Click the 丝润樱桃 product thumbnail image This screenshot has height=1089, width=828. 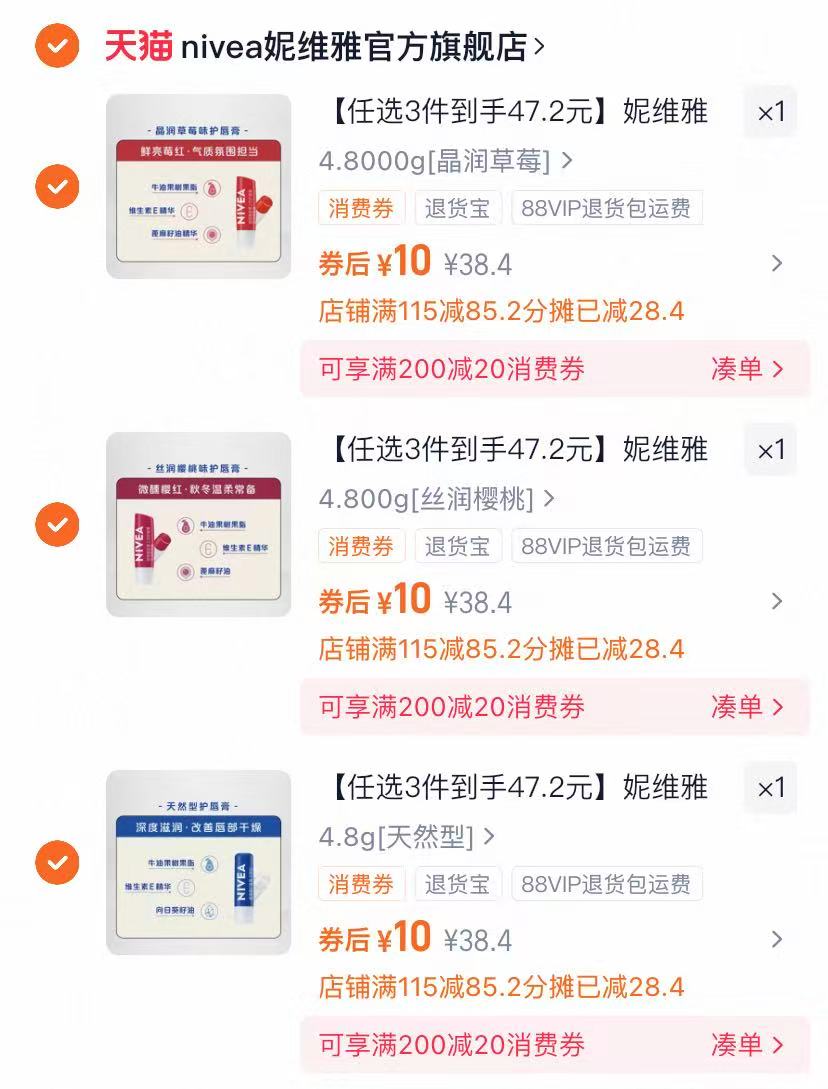click(199, 525)
